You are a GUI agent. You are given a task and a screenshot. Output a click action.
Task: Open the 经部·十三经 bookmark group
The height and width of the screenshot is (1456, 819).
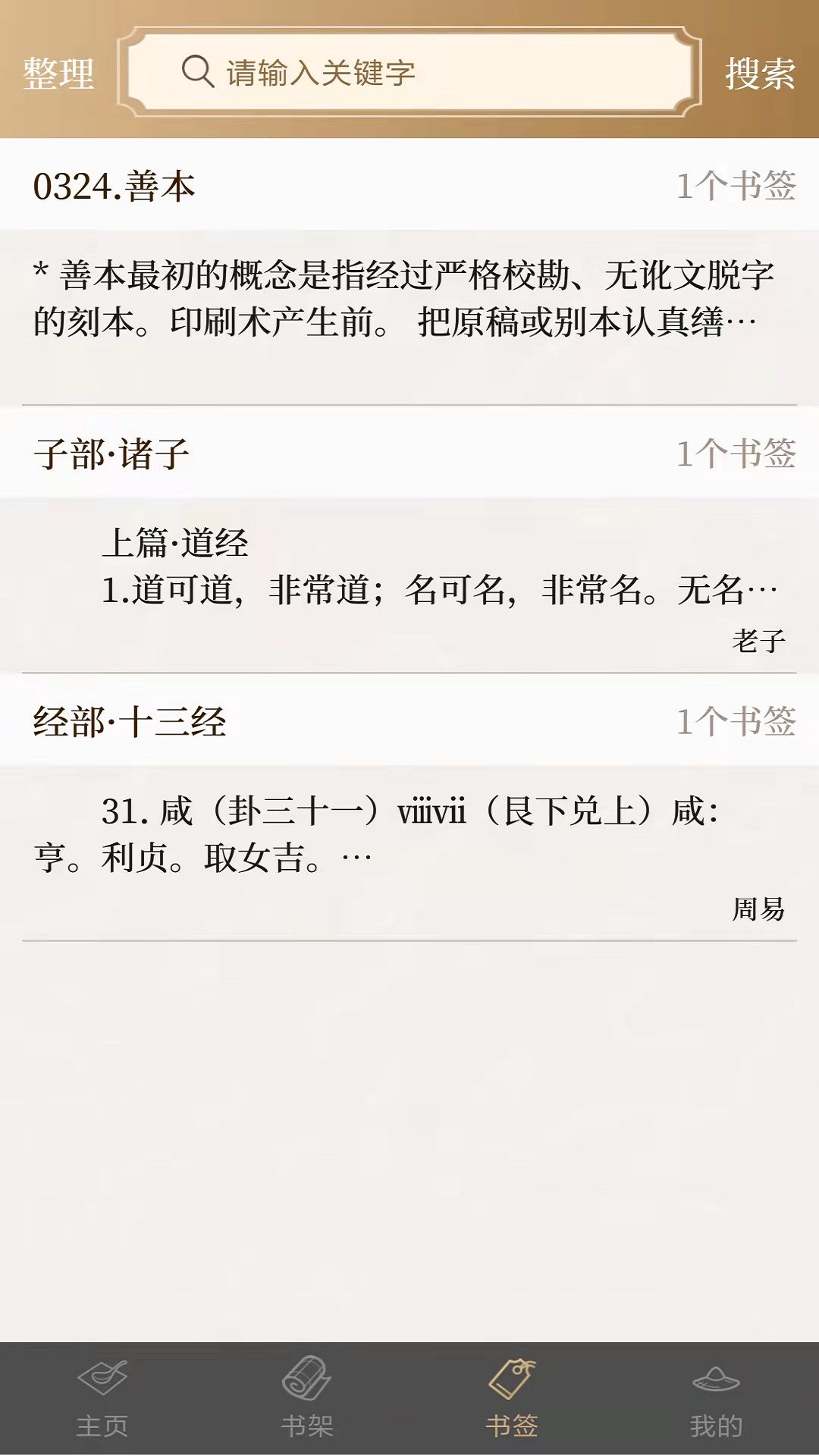point(409,721)
